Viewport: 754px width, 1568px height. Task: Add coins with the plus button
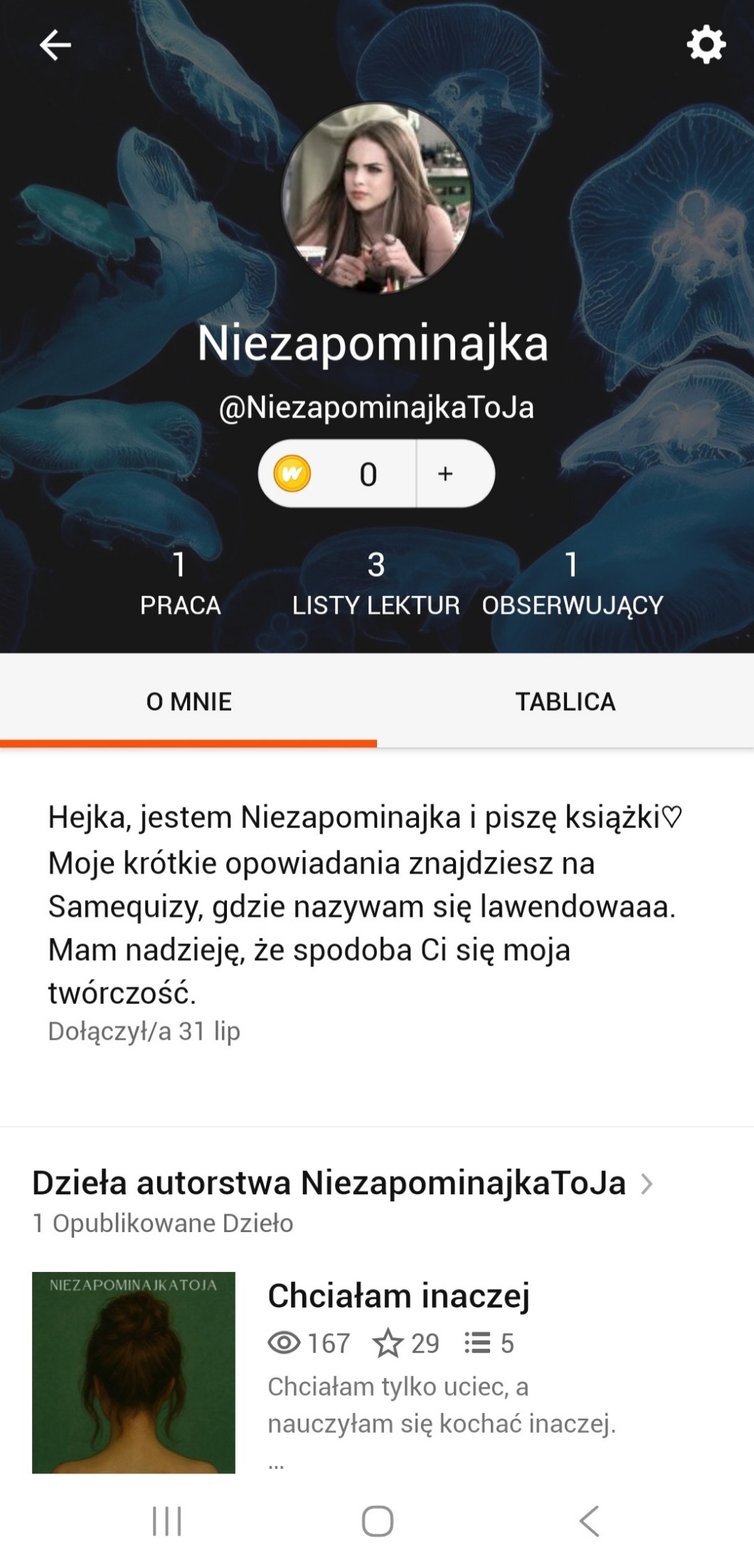point(446,473)
